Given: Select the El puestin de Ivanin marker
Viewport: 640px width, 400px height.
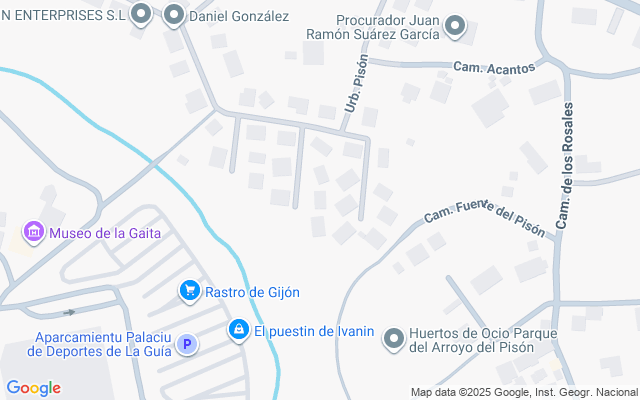Looking at the screenshot, I should click(x=239, y=330).
